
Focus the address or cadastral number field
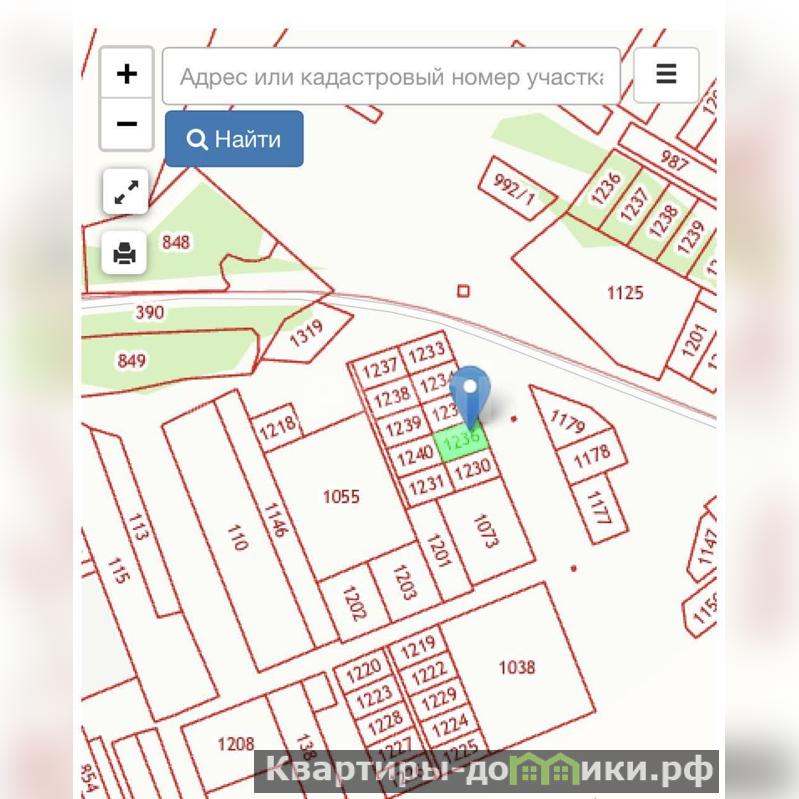[390, 76]
